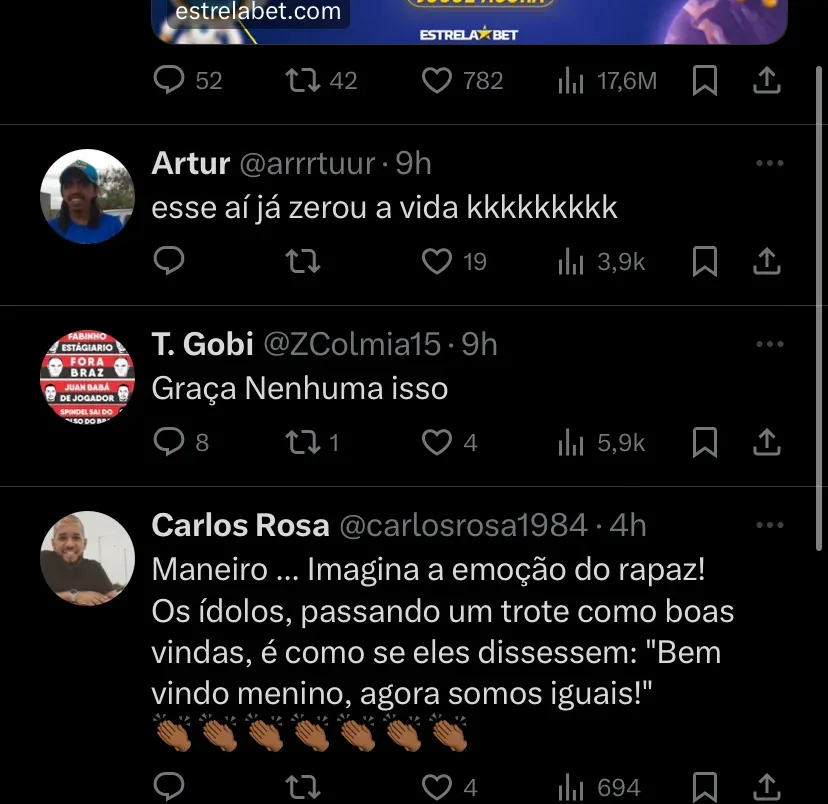Reply to Artur's comment

(x=168, y=262)
